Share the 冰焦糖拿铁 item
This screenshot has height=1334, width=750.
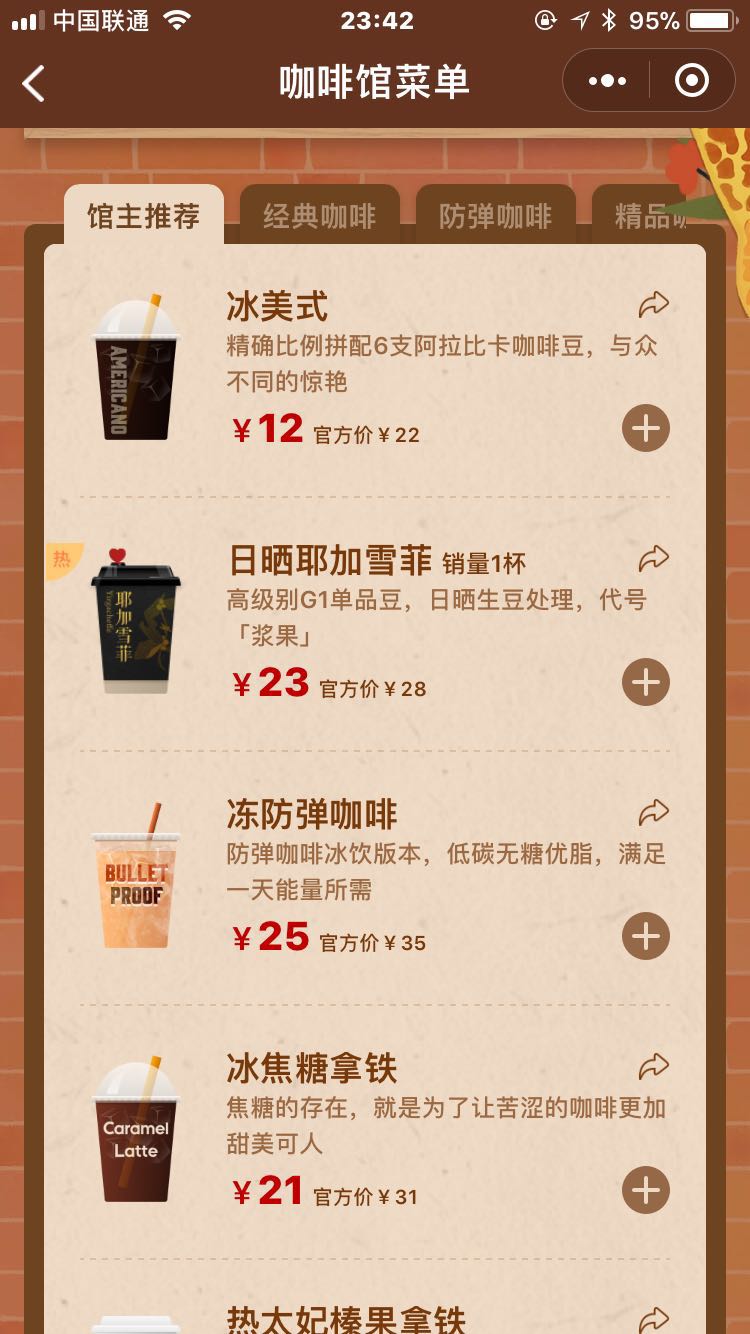pyautogui.click(x=653, y=1065)
